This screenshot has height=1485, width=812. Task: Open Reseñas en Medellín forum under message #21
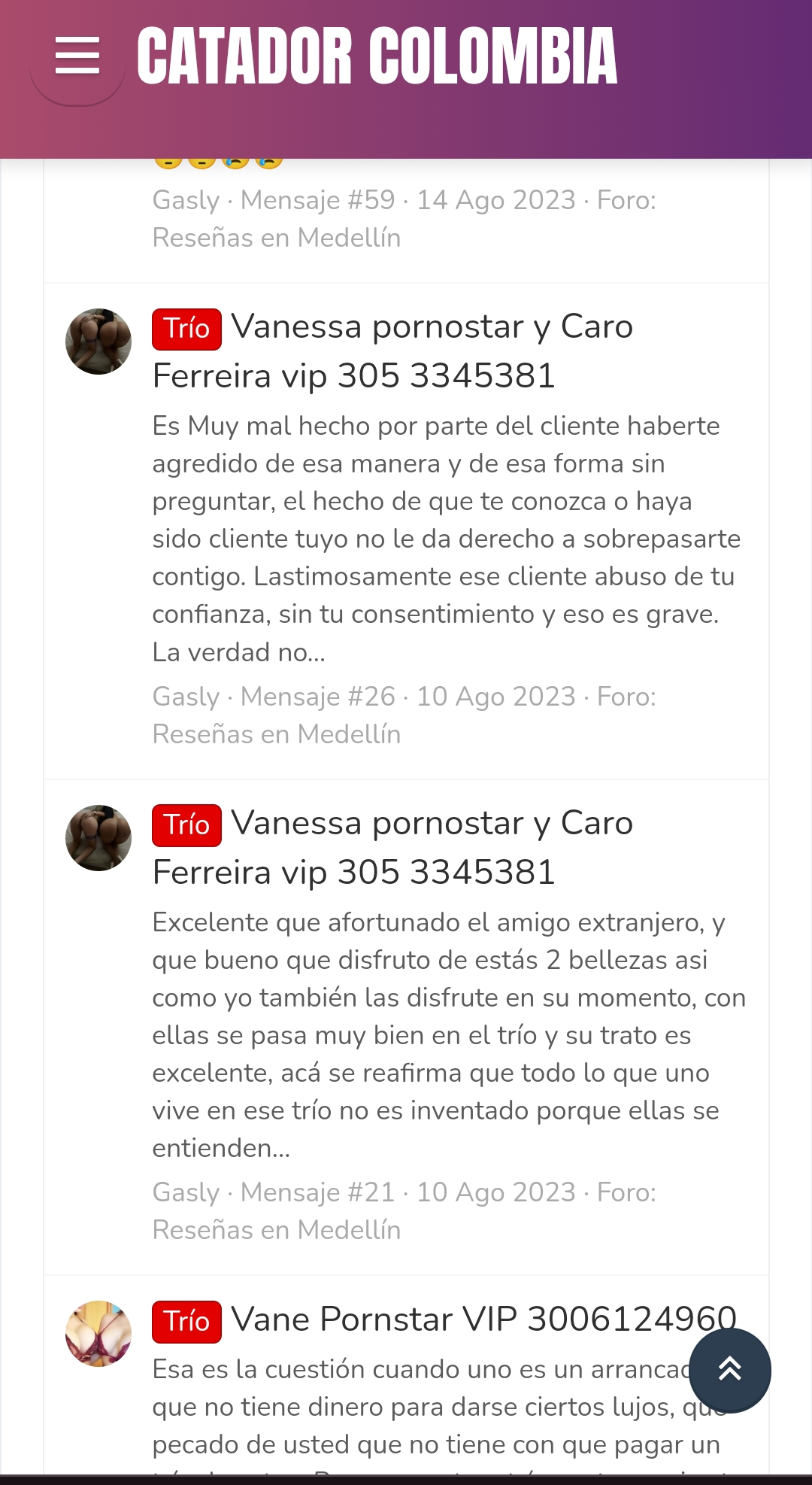(277, 1230)
